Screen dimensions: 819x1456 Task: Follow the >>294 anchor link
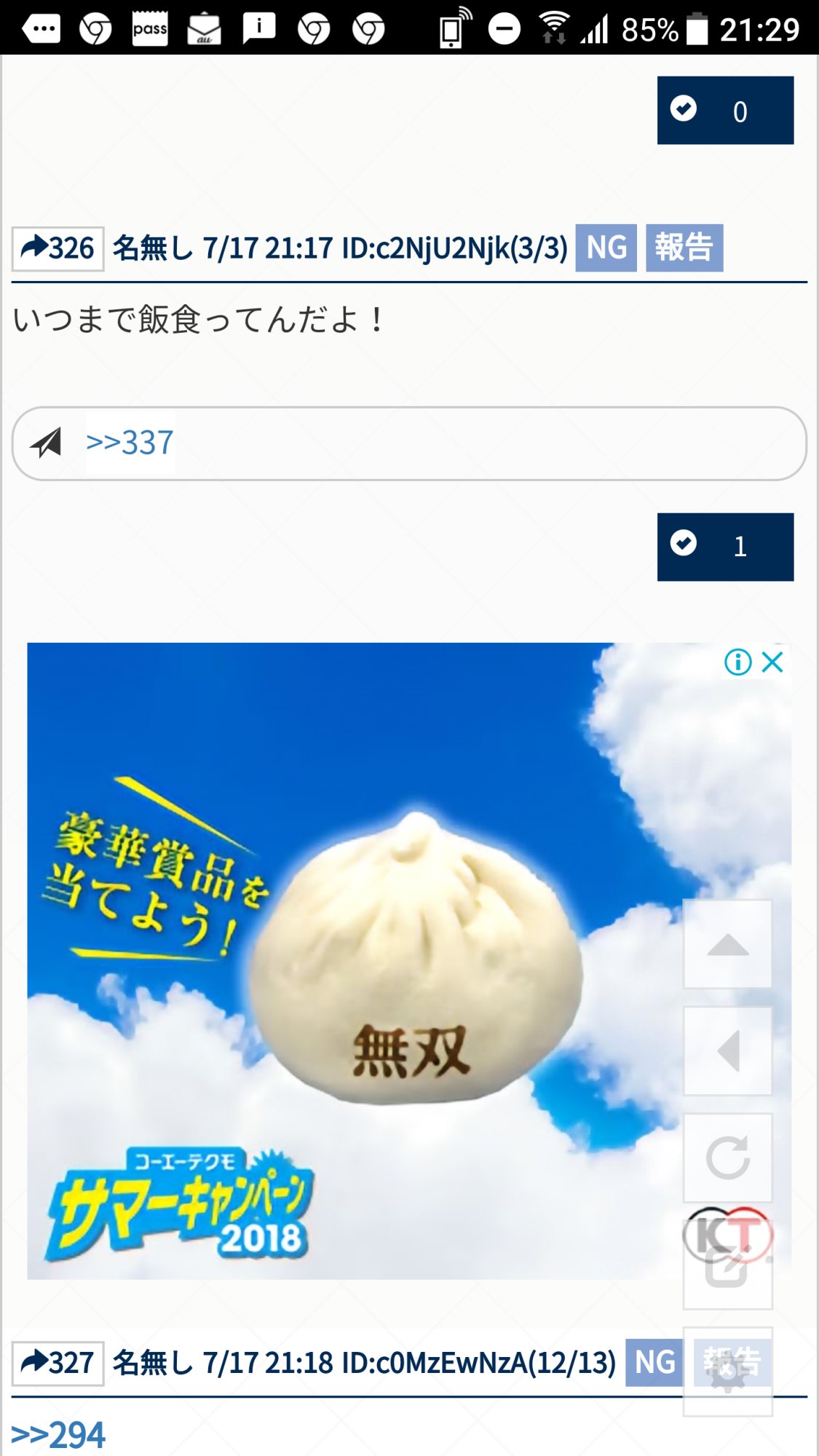pos(58,1435)
